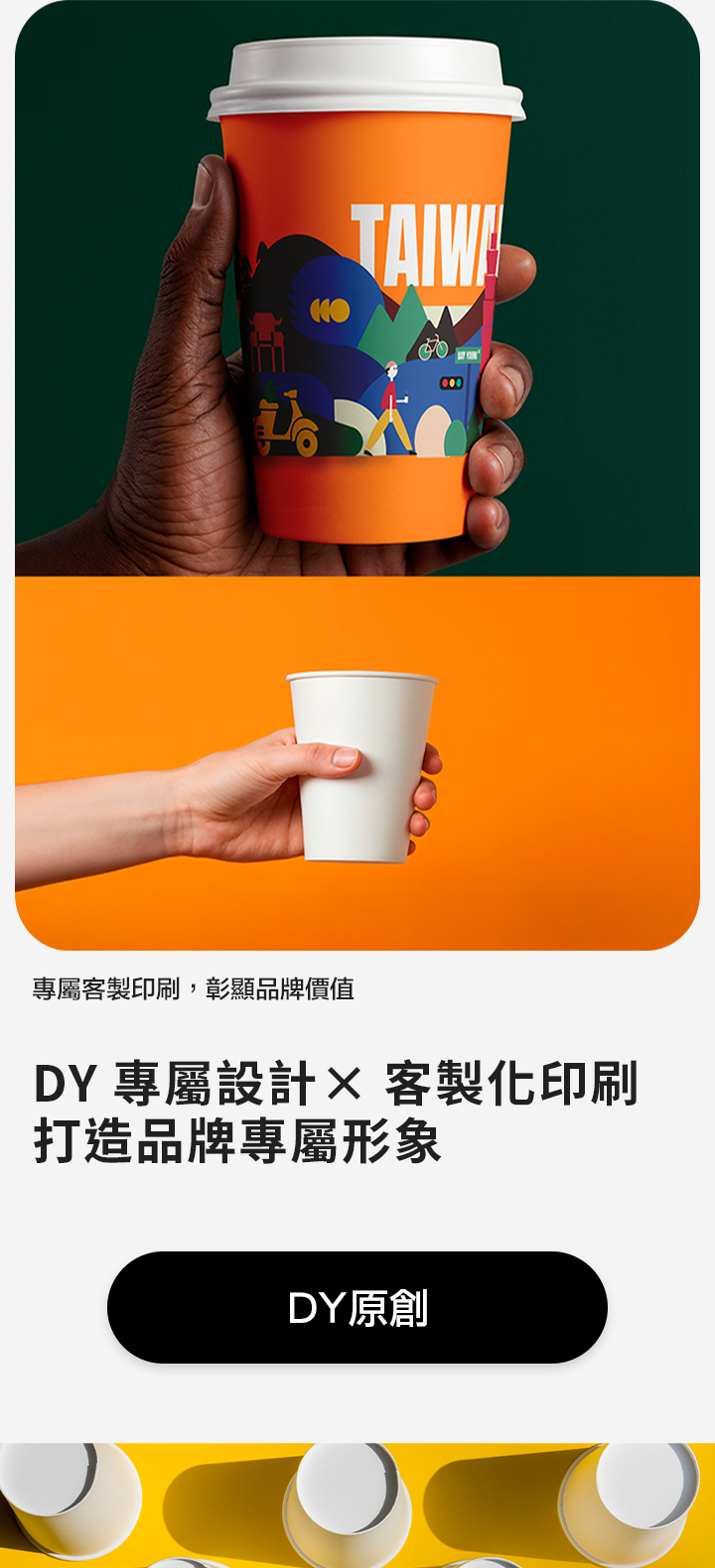Click the DY原創 black button
Viewport: 715px width, 1568px height.
pos(357,1308)
